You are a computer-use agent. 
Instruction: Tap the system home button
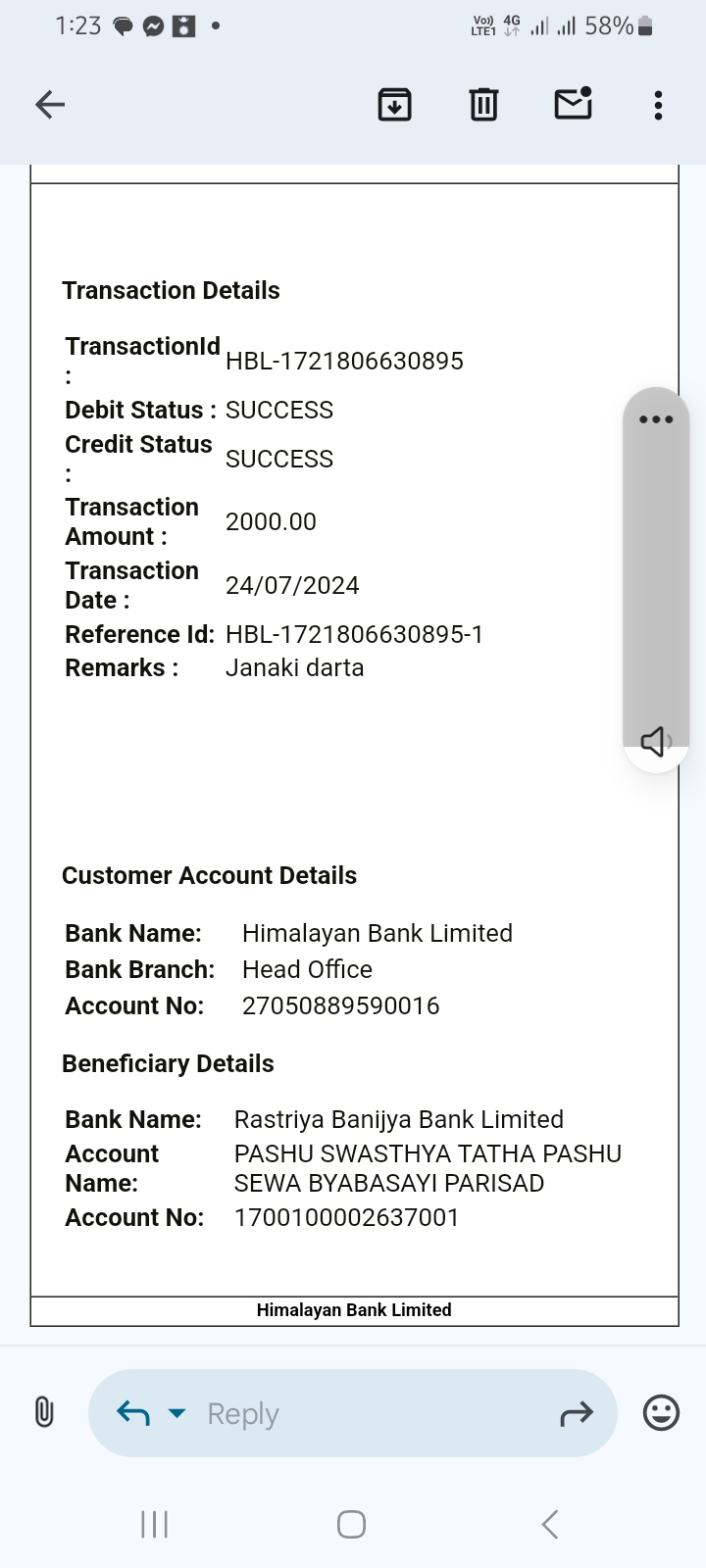click(351, 1524)
